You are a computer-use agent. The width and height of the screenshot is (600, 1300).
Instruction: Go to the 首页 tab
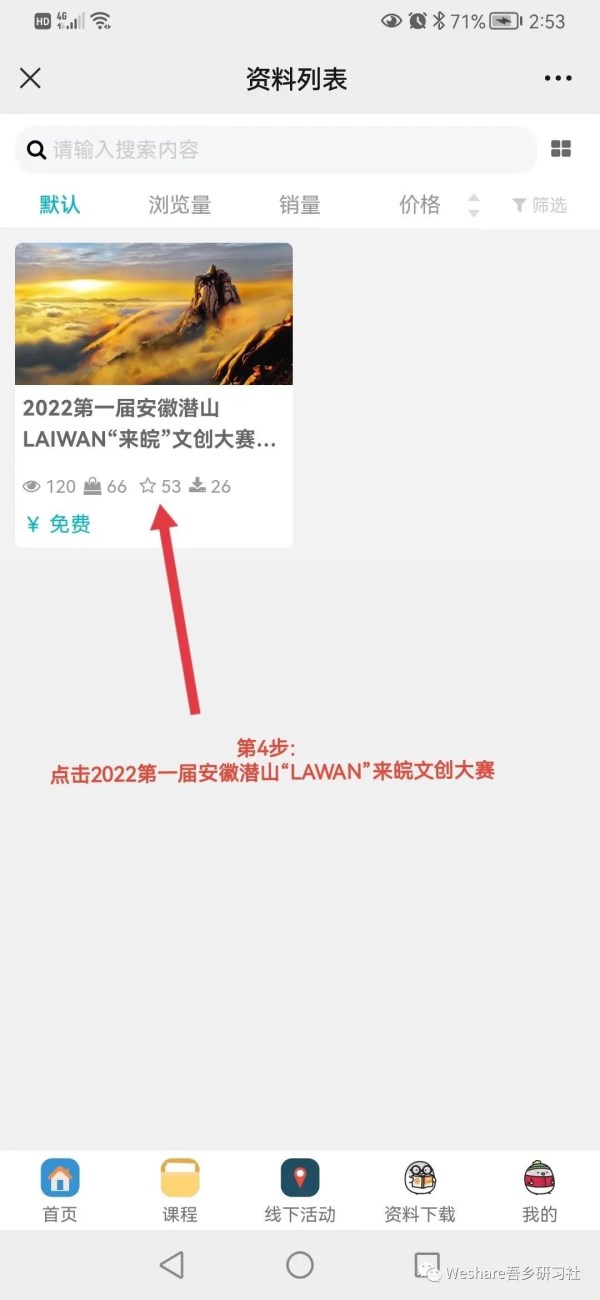coord(60,1191)
